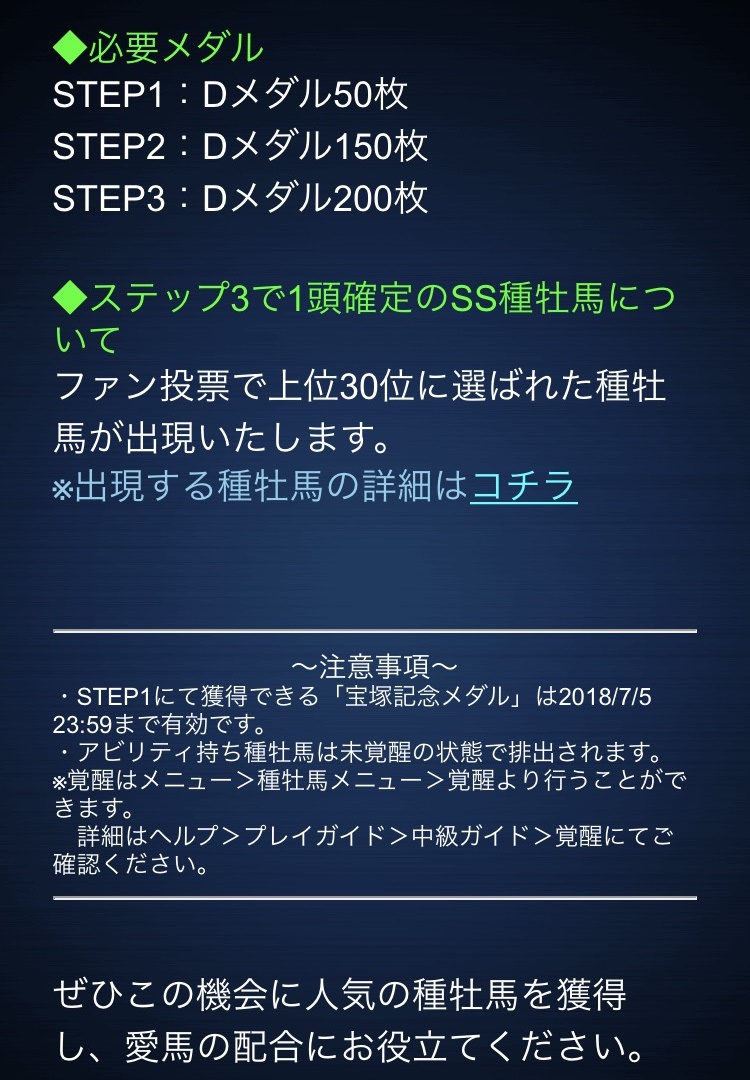
Task: Open the コチラ link for stallion details
Action: pos(523,486)
